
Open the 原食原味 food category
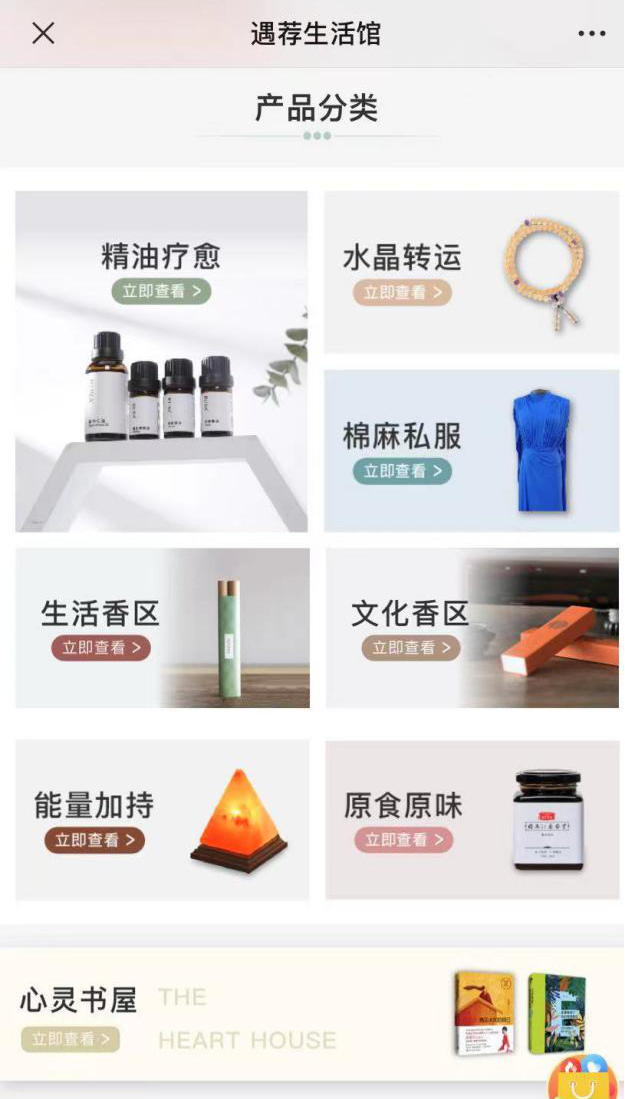(x=472, y=820)
